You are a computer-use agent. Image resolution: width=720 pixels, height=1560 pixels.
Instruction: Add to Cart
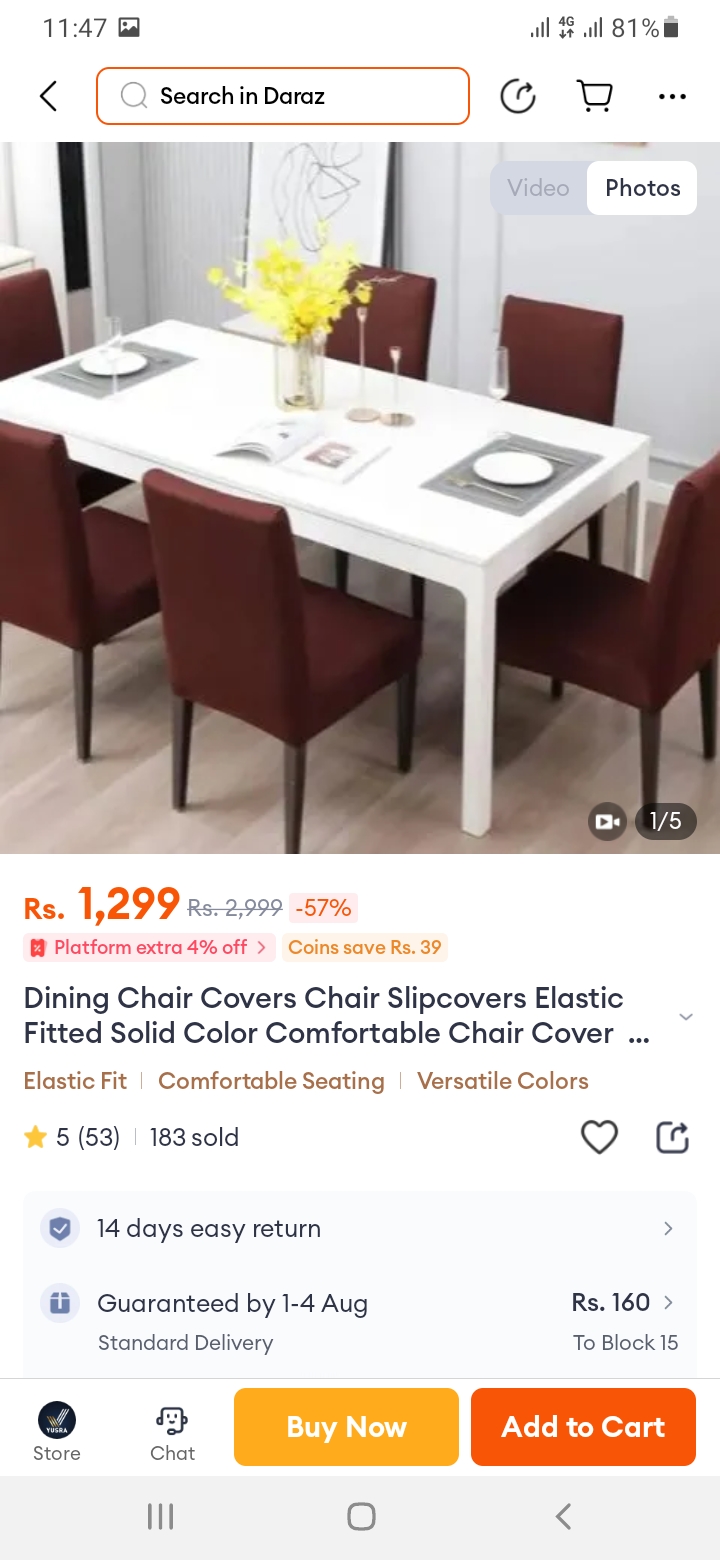pos(583,1427)
